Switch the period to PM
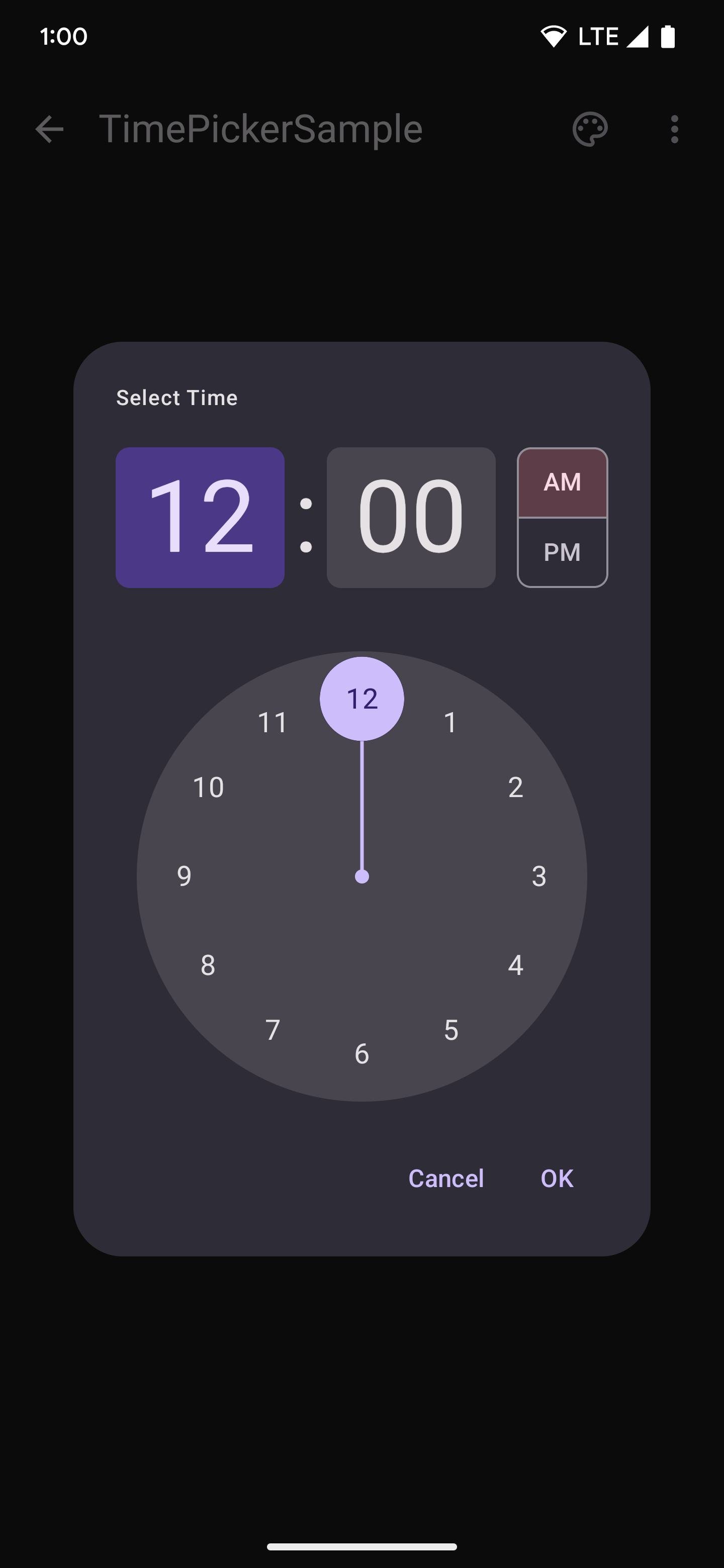The height and width of the screenshot is (1568, 724). tap(562, 552)
